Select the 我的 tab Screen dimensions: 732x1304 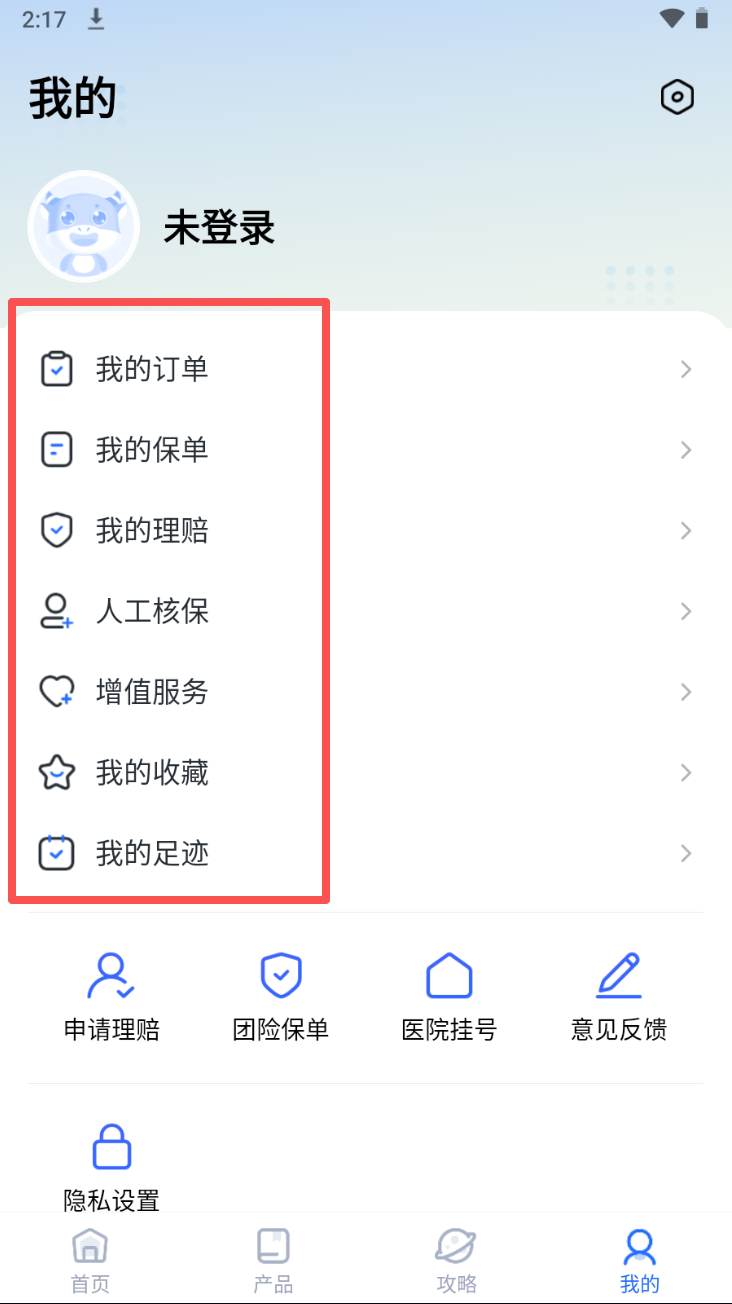click(639, 1260)
